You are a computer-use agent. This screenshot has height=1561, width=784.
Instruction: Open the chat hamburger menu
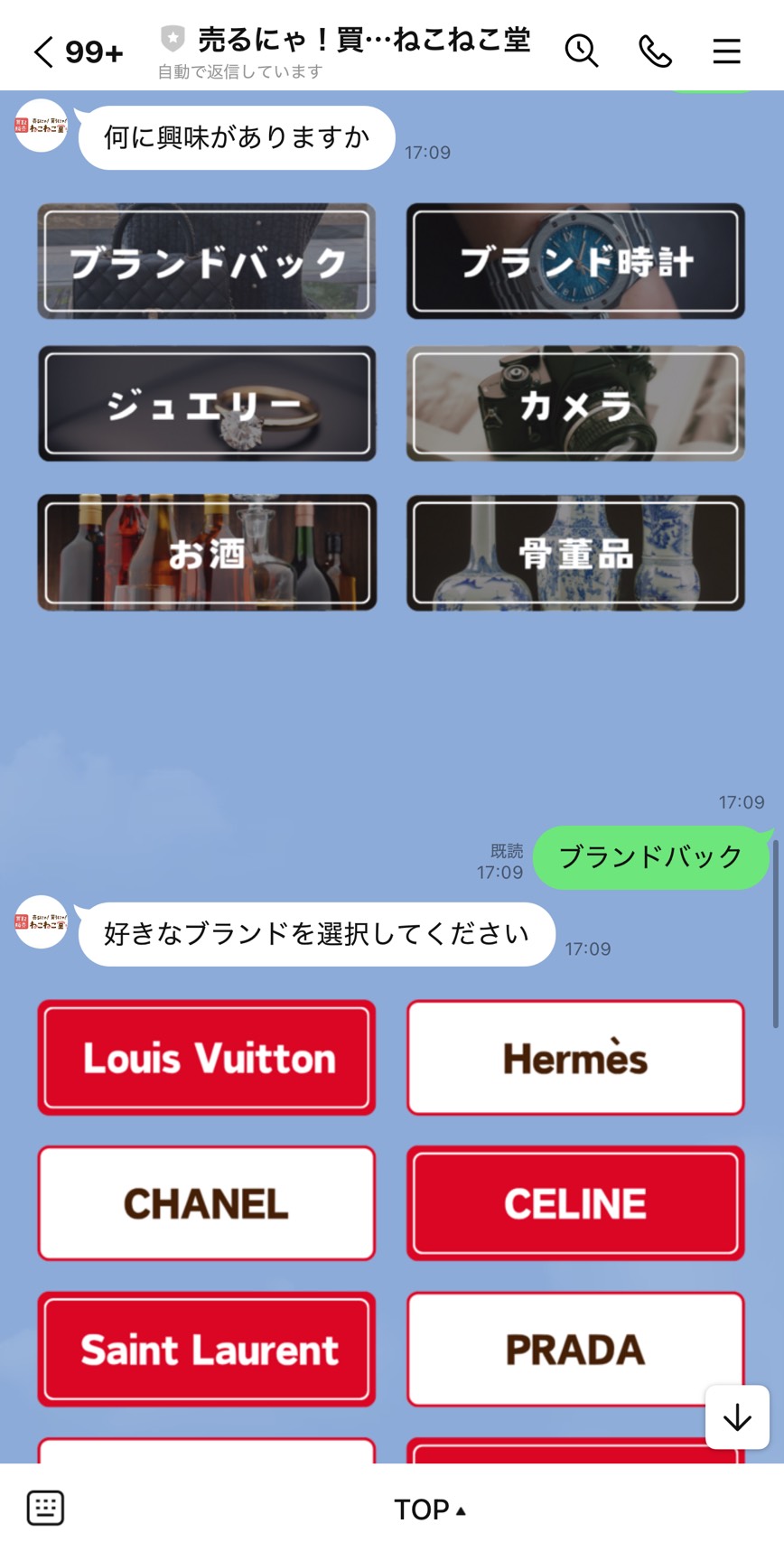click(x=726, y=51)
